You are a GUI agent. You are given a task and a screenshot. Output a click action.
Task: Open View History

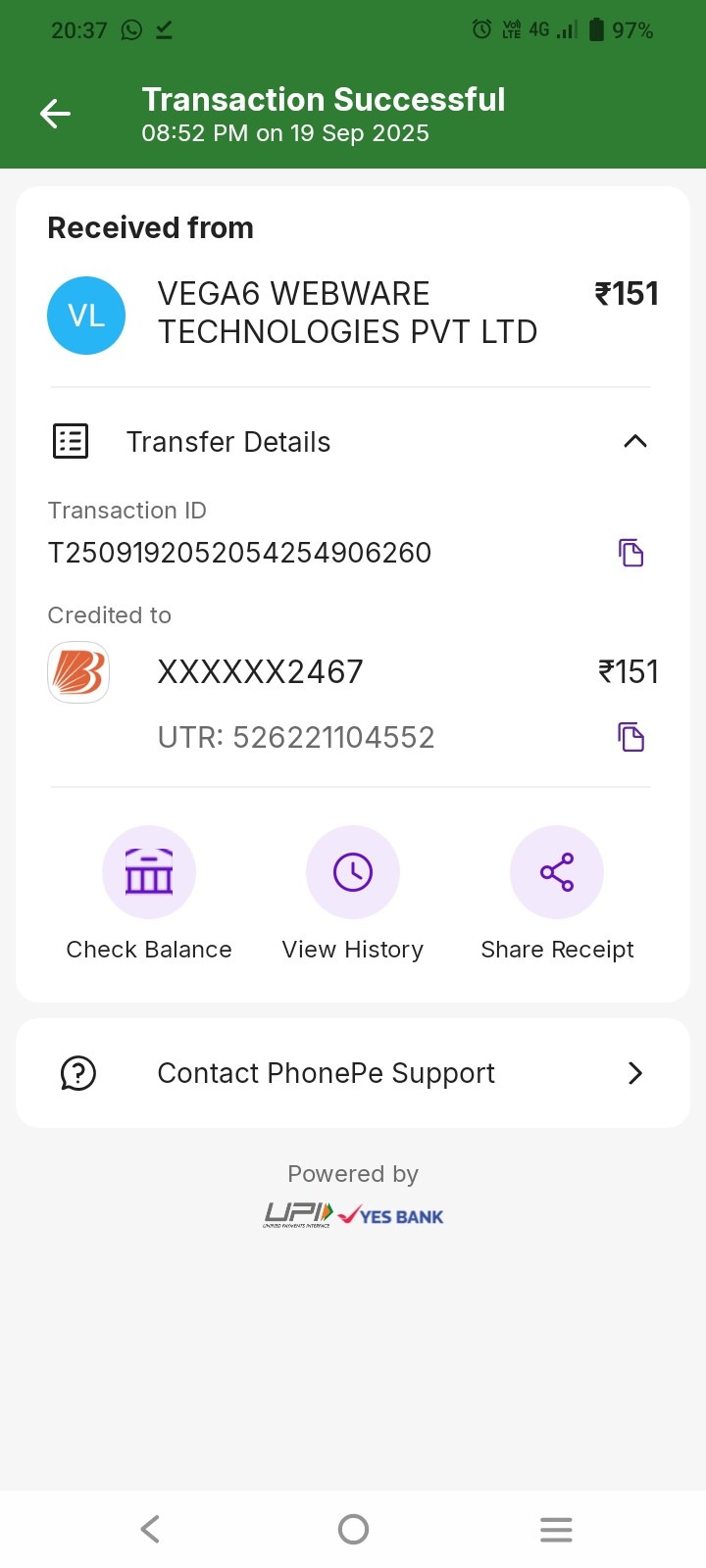pyautogui.click(x=353, y=872)
